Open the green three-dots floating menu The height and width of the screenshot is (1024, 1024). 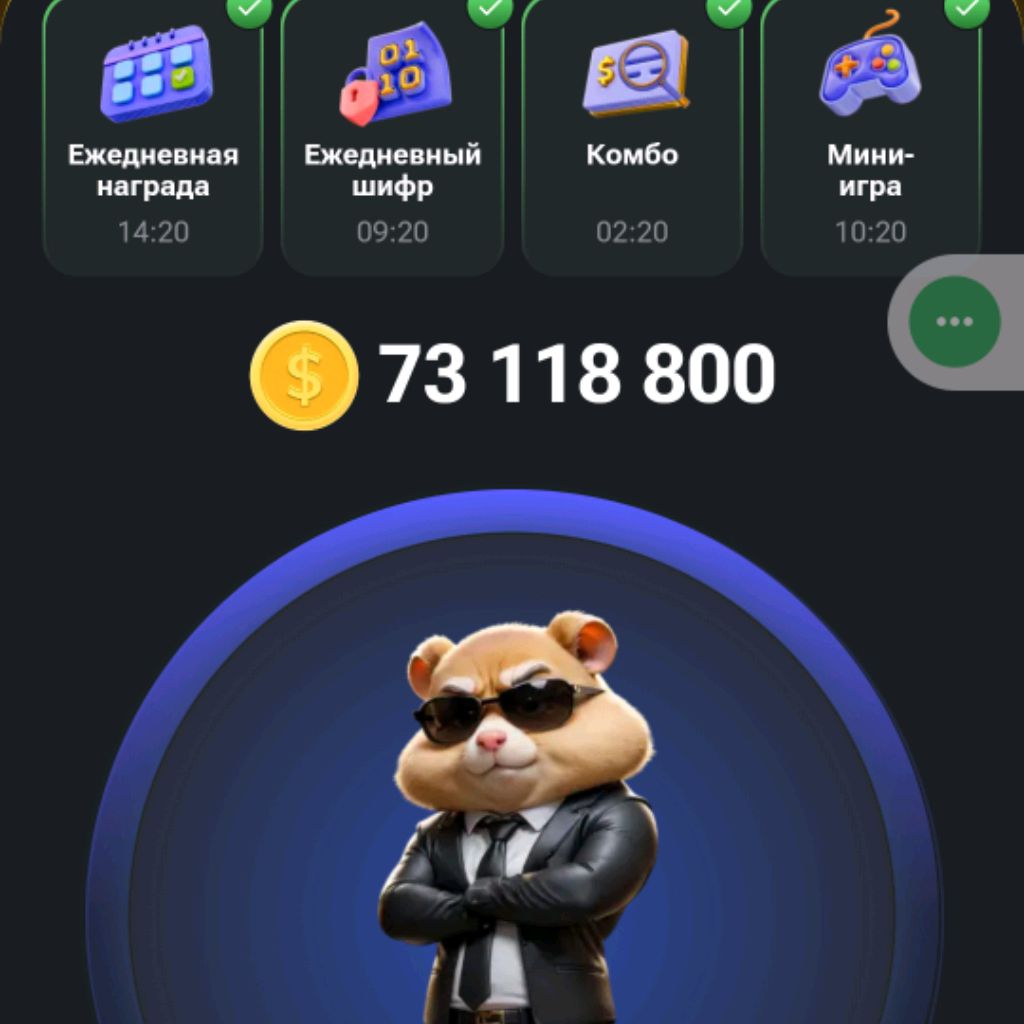[x=954, y=321]
